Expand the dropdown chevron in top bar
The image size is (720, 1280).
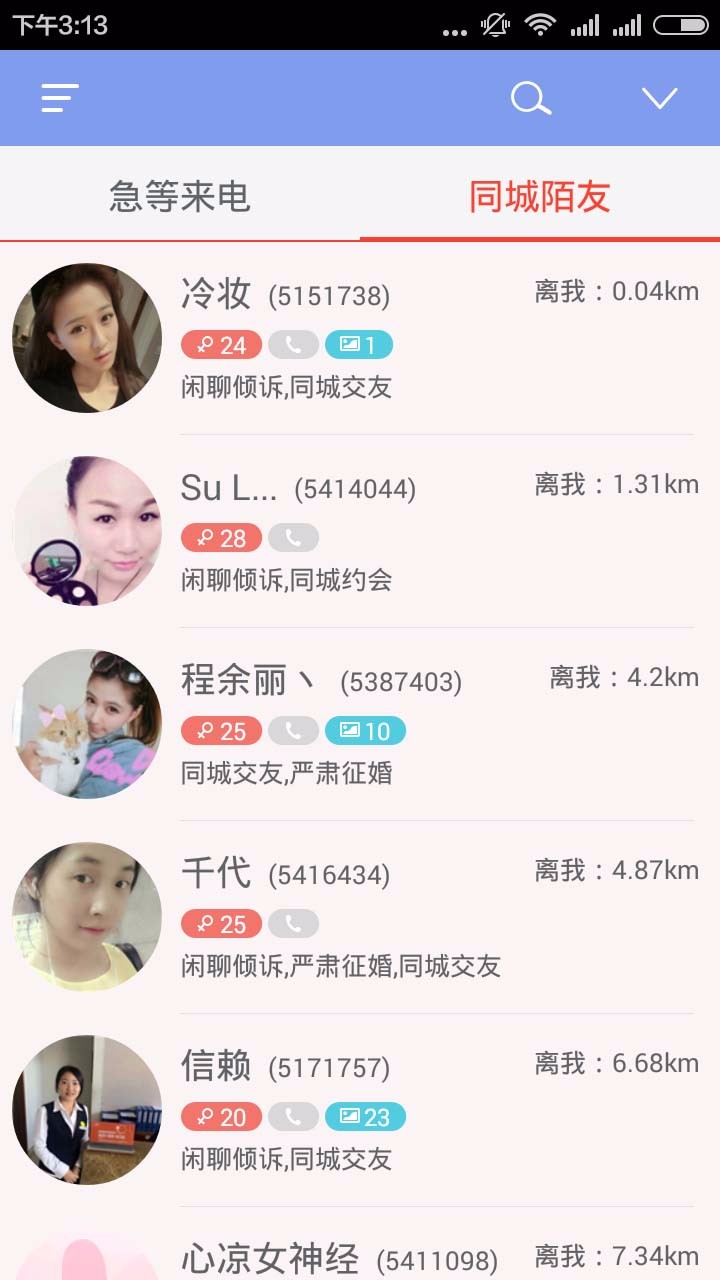point(659,98)
